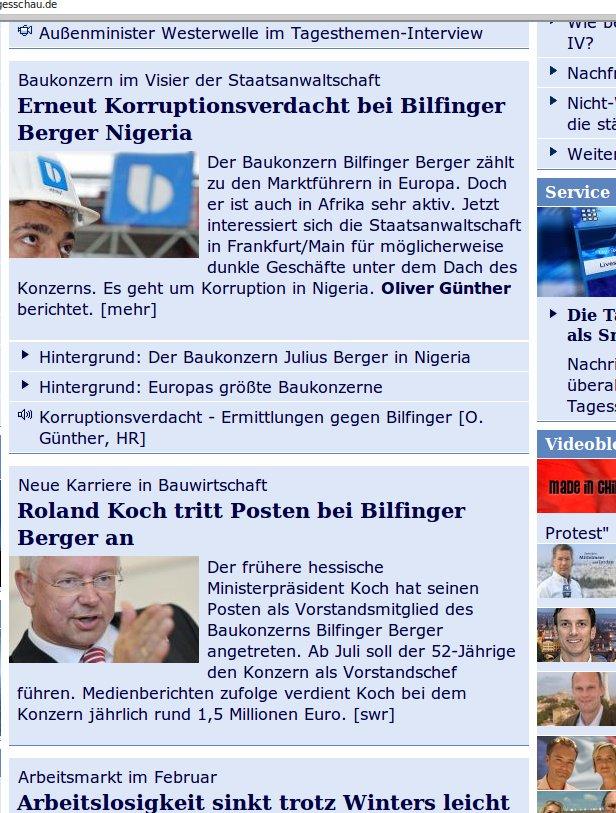Image resolution: width=616 pixels, height=813 pixels.
Task: Tap the Bilfinger helmet photo thumbnail
Action: pyautogui.click(x=103, y=204)
